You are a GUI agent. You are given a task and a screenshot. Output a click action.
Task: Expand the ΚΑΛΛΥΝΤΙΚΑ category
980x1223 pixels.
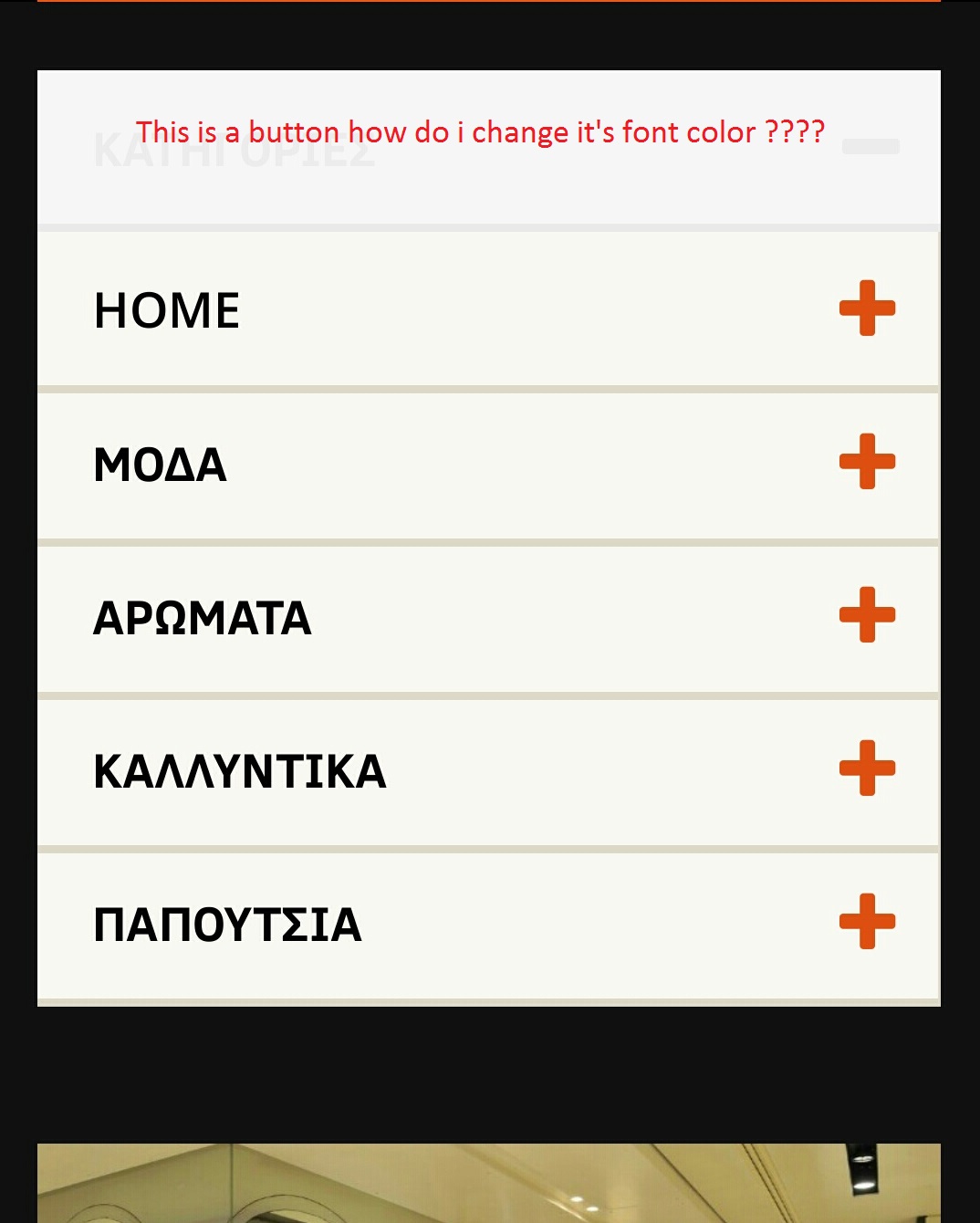point(867,768)
